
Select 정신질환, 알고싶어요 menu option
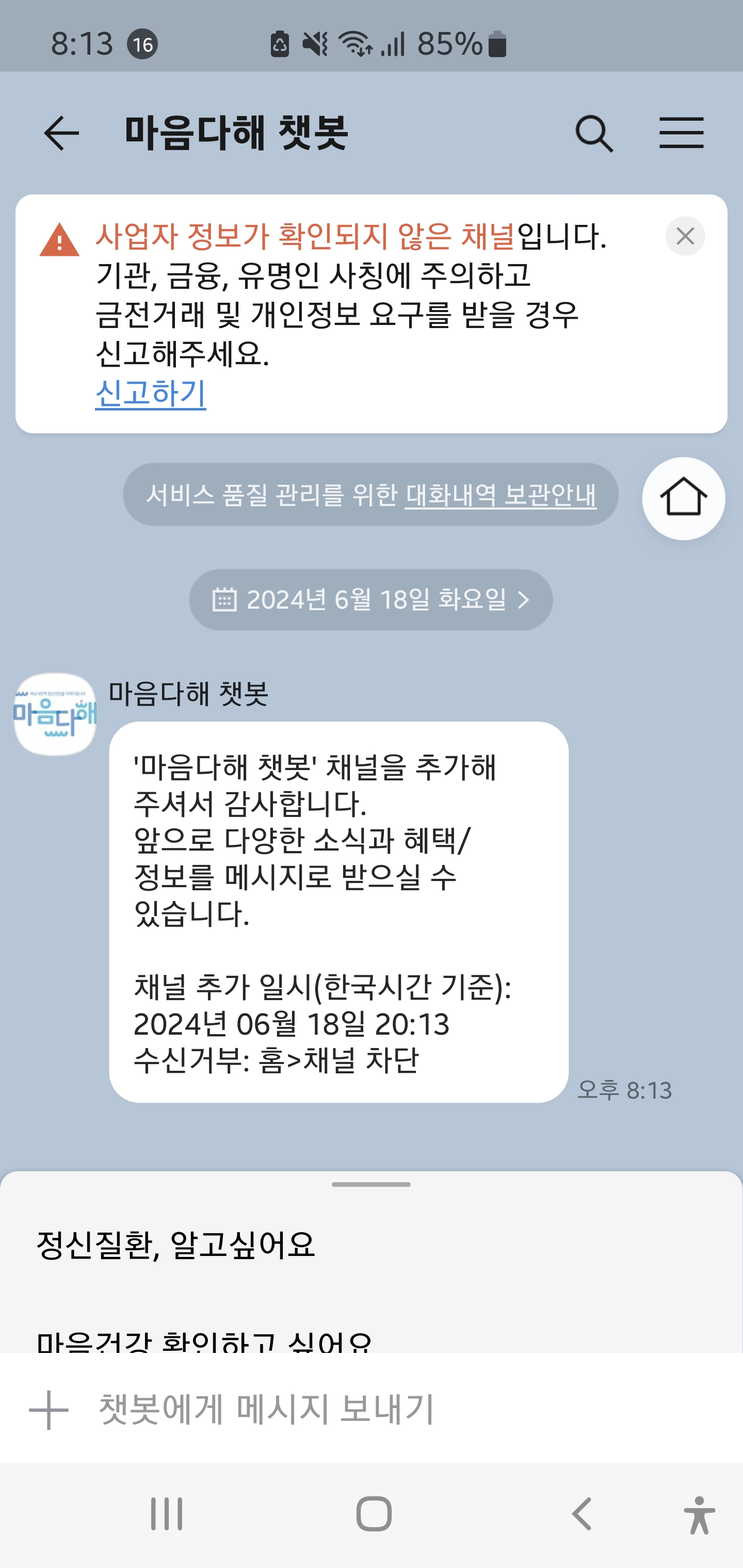176,1246
